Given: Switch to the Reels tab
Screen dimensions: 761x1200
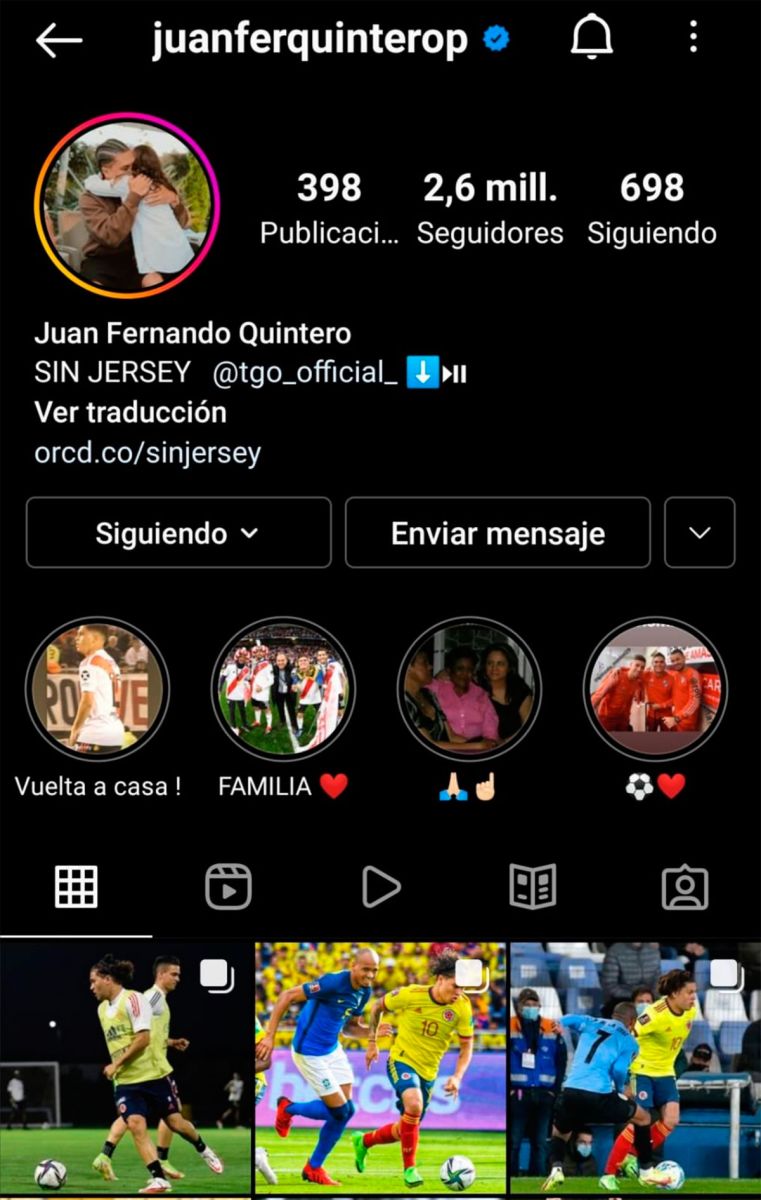Looking at the screenshot, I should pyautogui.click(x=228, y=887).
